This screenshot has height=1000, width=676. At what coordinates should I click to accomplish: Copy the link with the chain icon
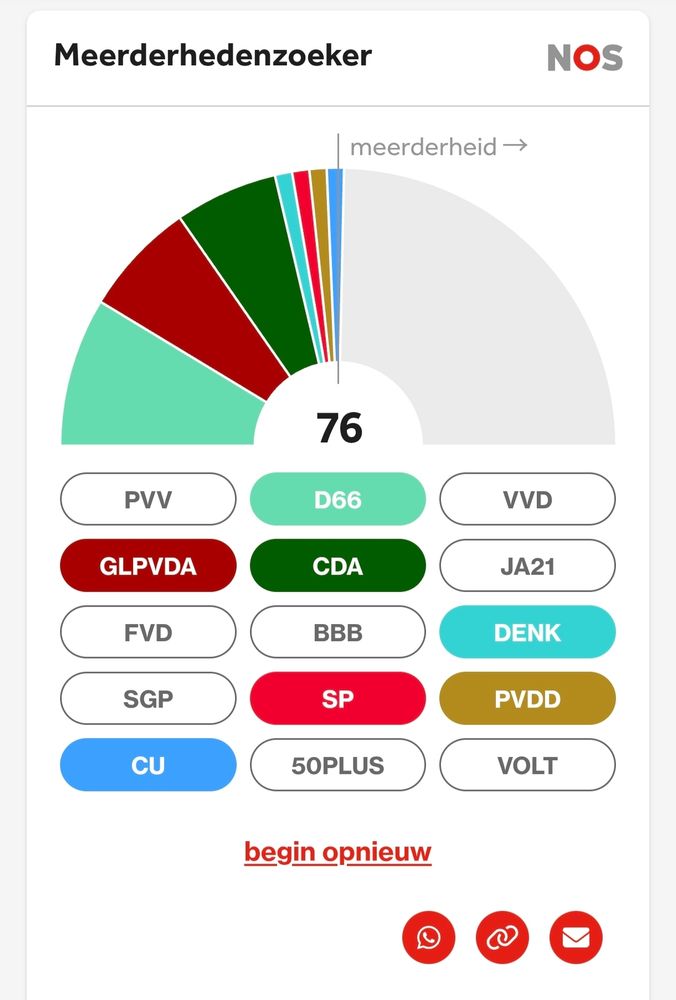(x=503, y=937)
